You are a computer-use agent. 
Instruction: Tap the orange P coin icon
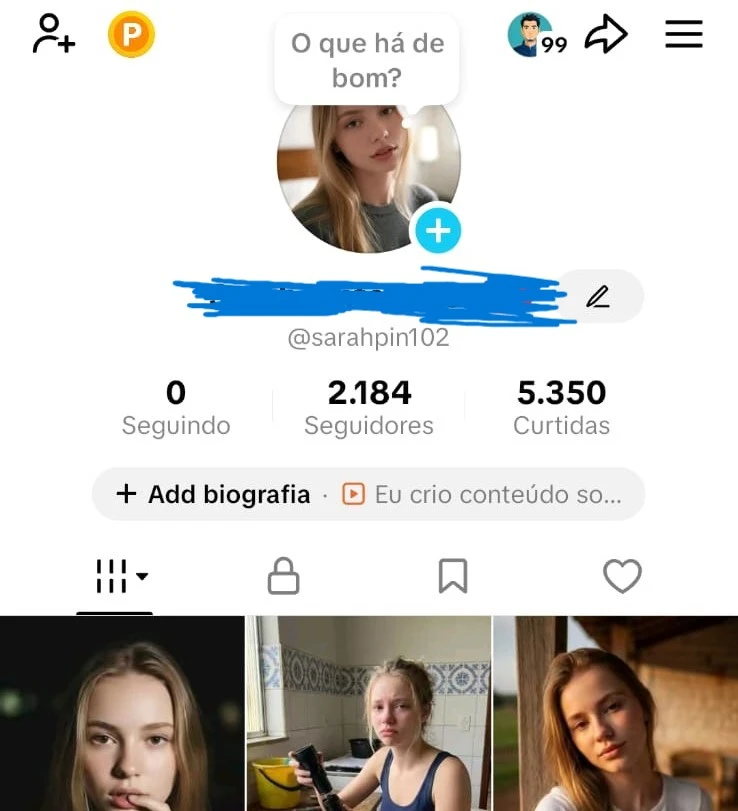(131, 35)
